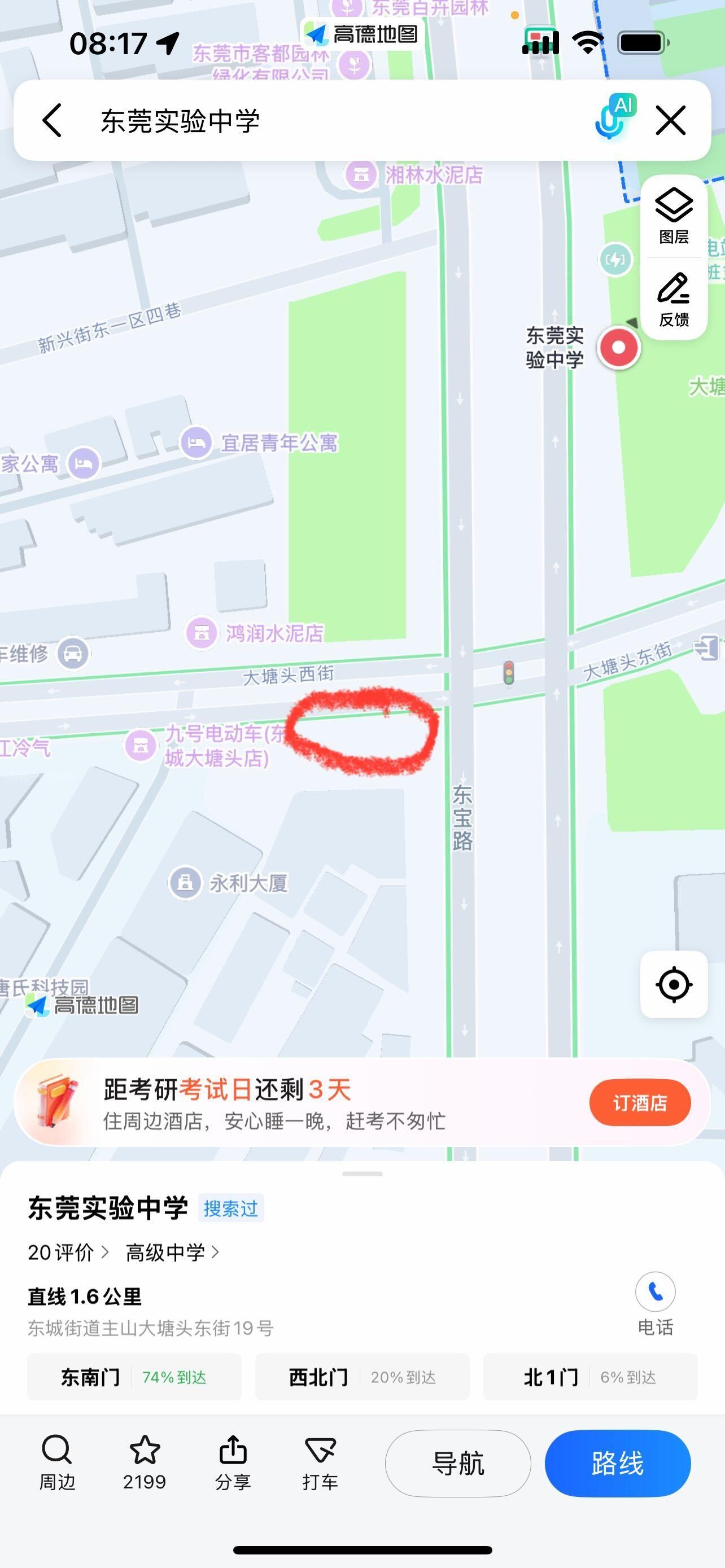
Task: Select the 东南门 entrance
Action: click(x=134, y=1377)
